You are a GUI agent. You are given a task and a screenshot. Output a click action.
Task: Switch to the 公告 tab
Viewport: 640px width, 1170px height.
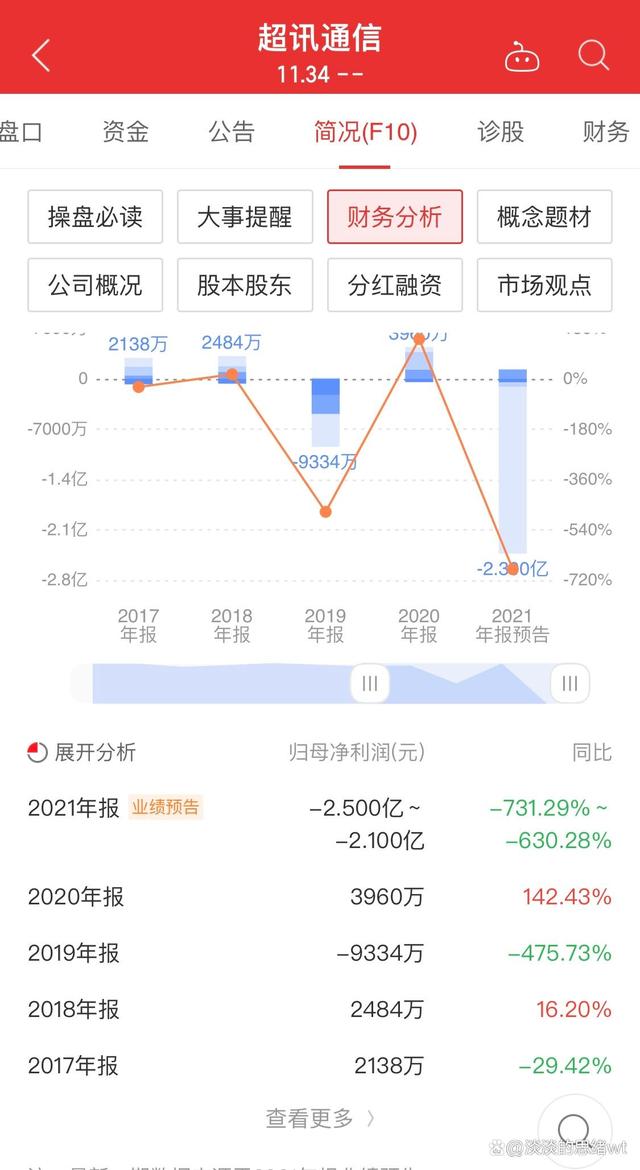click(232, 132)
